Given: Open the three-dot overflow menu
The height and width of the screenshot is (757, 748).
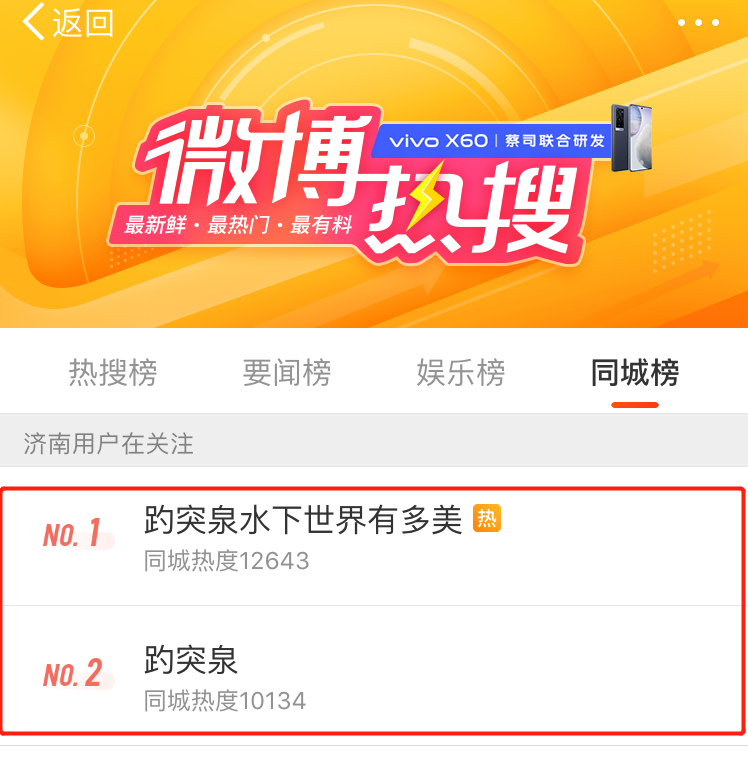Looking at the screenshot, I should coord(698,23).
